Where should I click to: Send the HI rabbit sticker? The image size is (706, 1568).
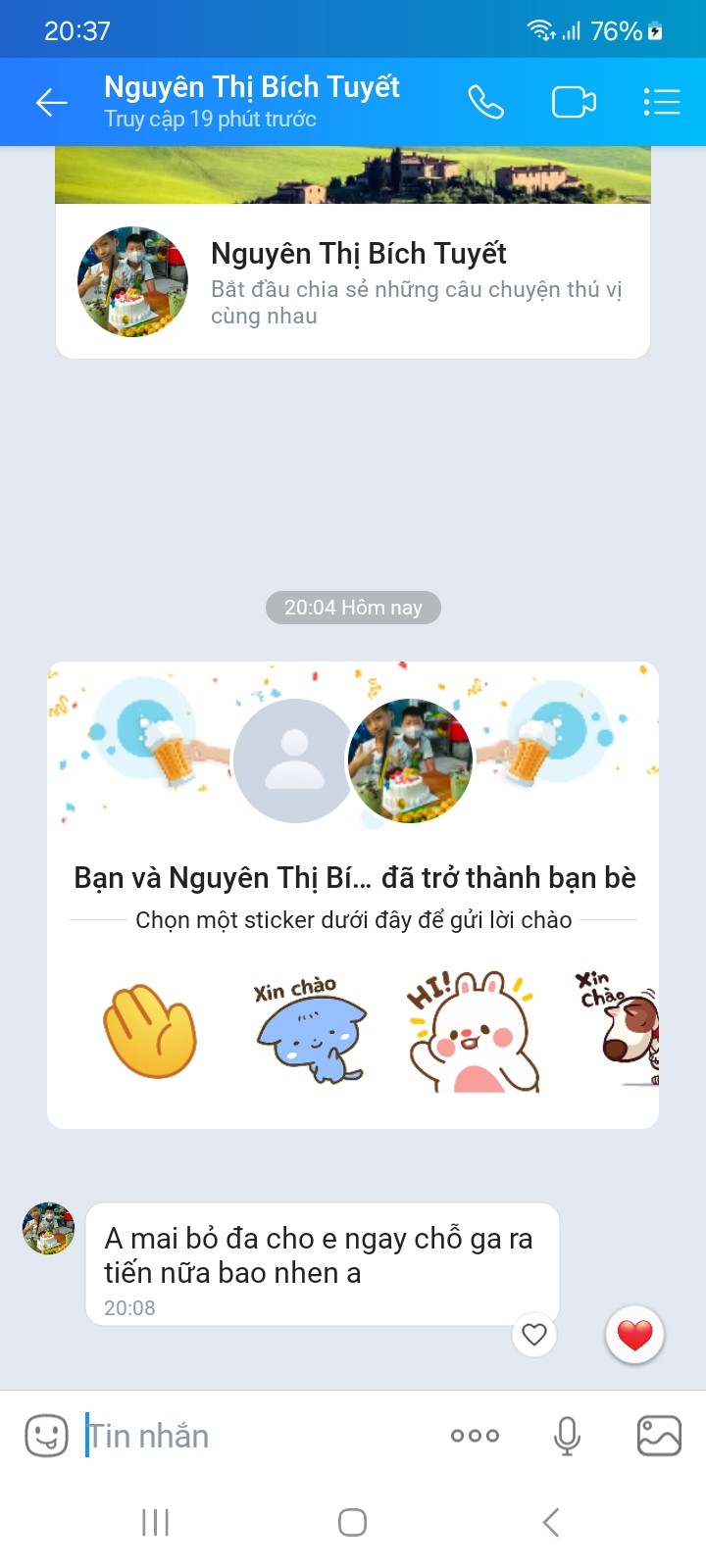click(473, 1031)
